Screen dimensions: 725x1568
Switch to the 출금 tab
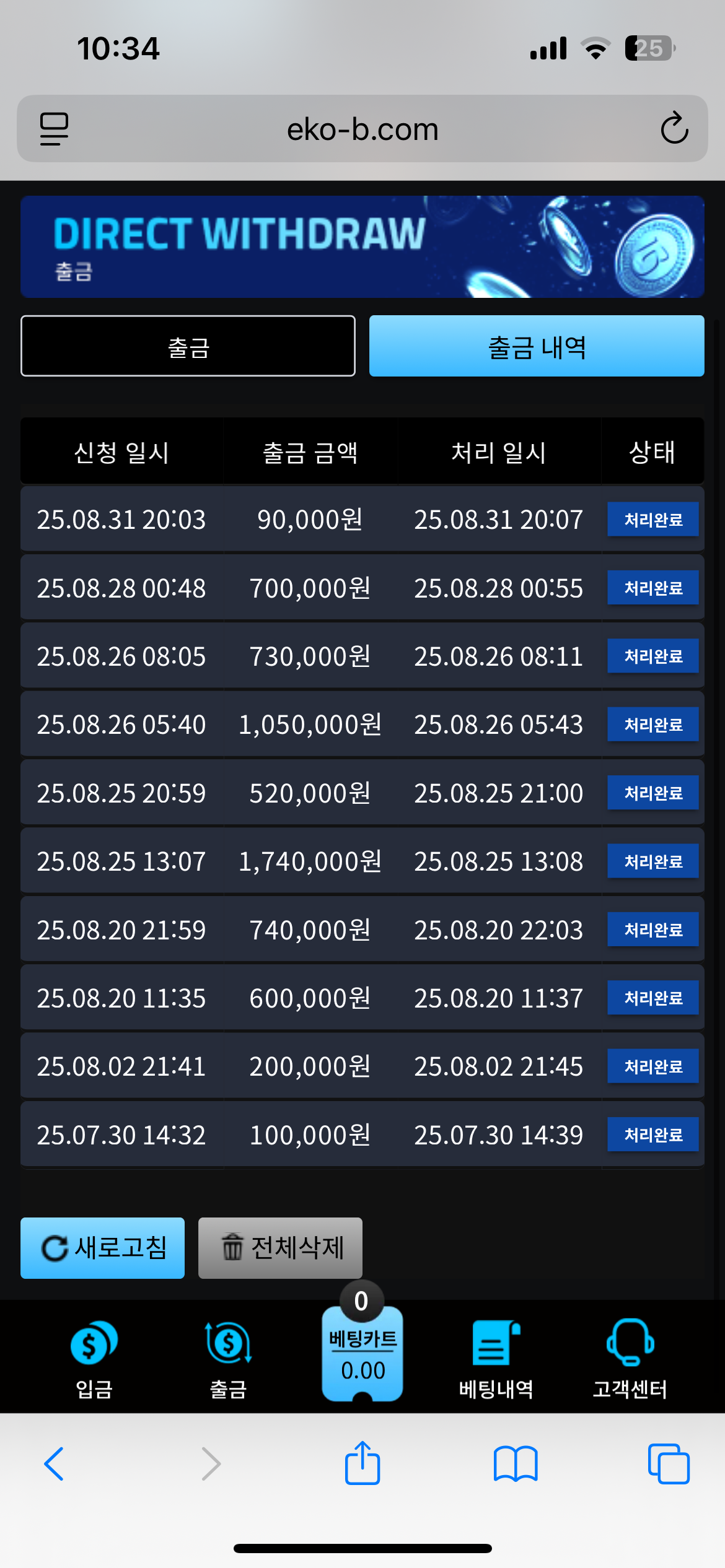(x=188, y=346)
